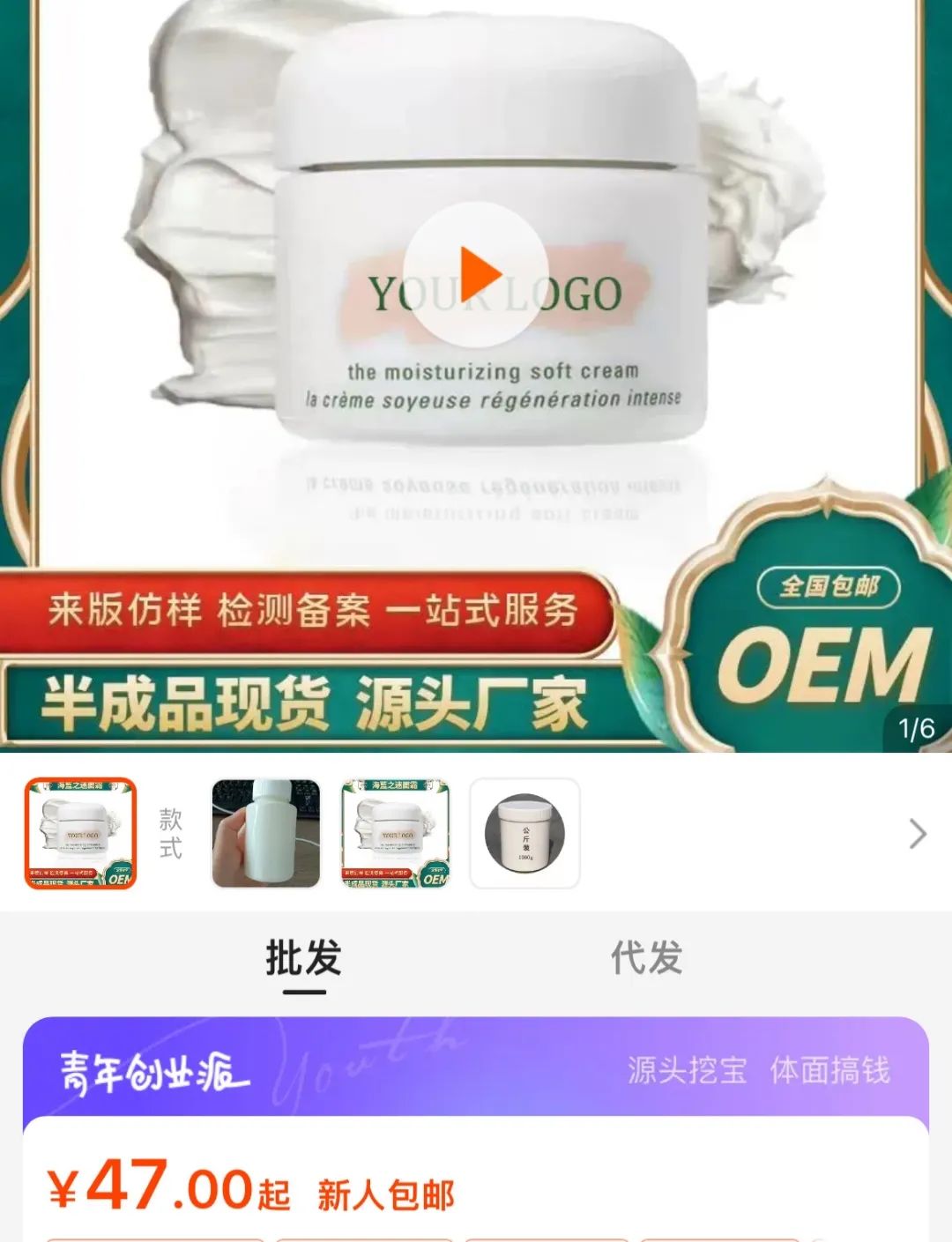
Task: Select the white bottle thumbnail
Action: (x=266, y=833)
